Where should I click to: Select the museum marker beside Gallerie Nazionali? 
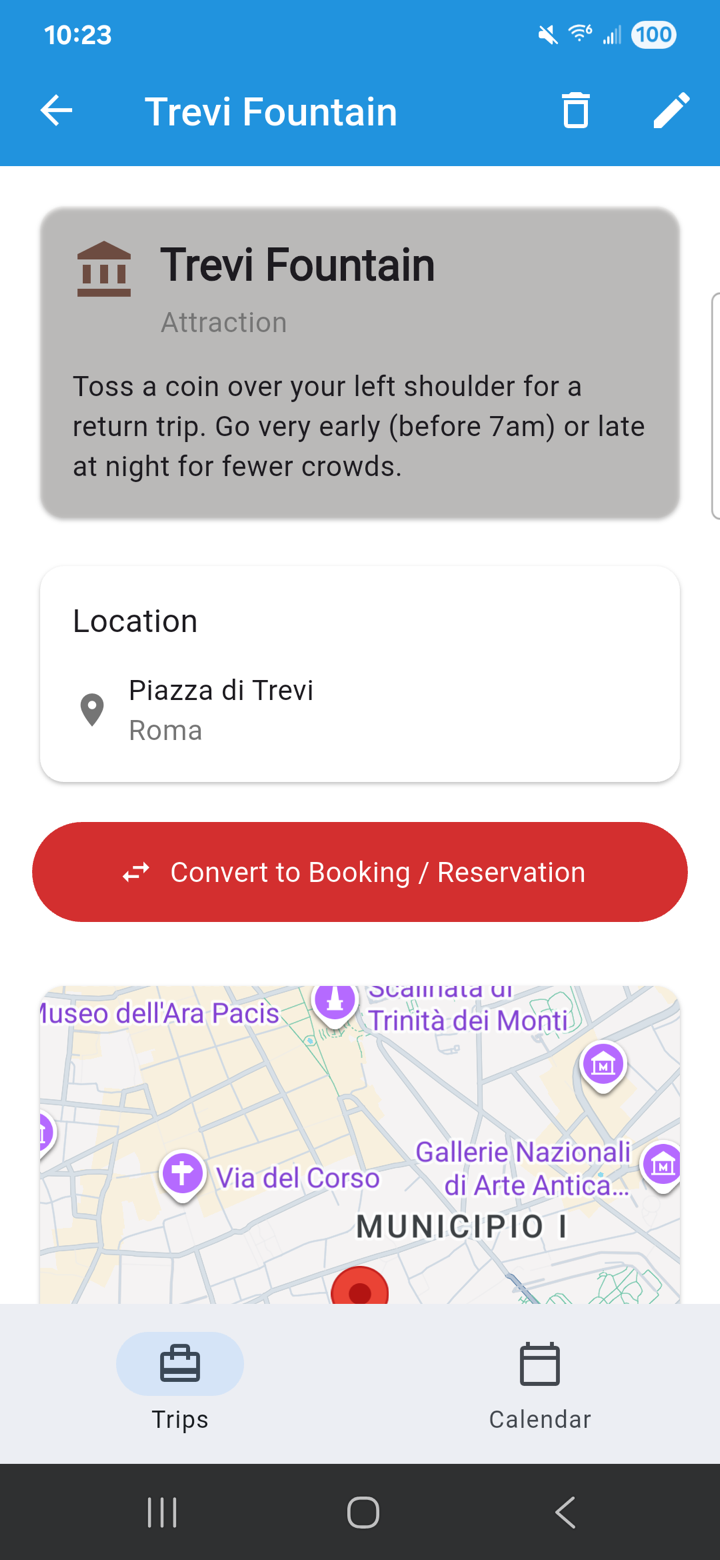pos(662,1165)
